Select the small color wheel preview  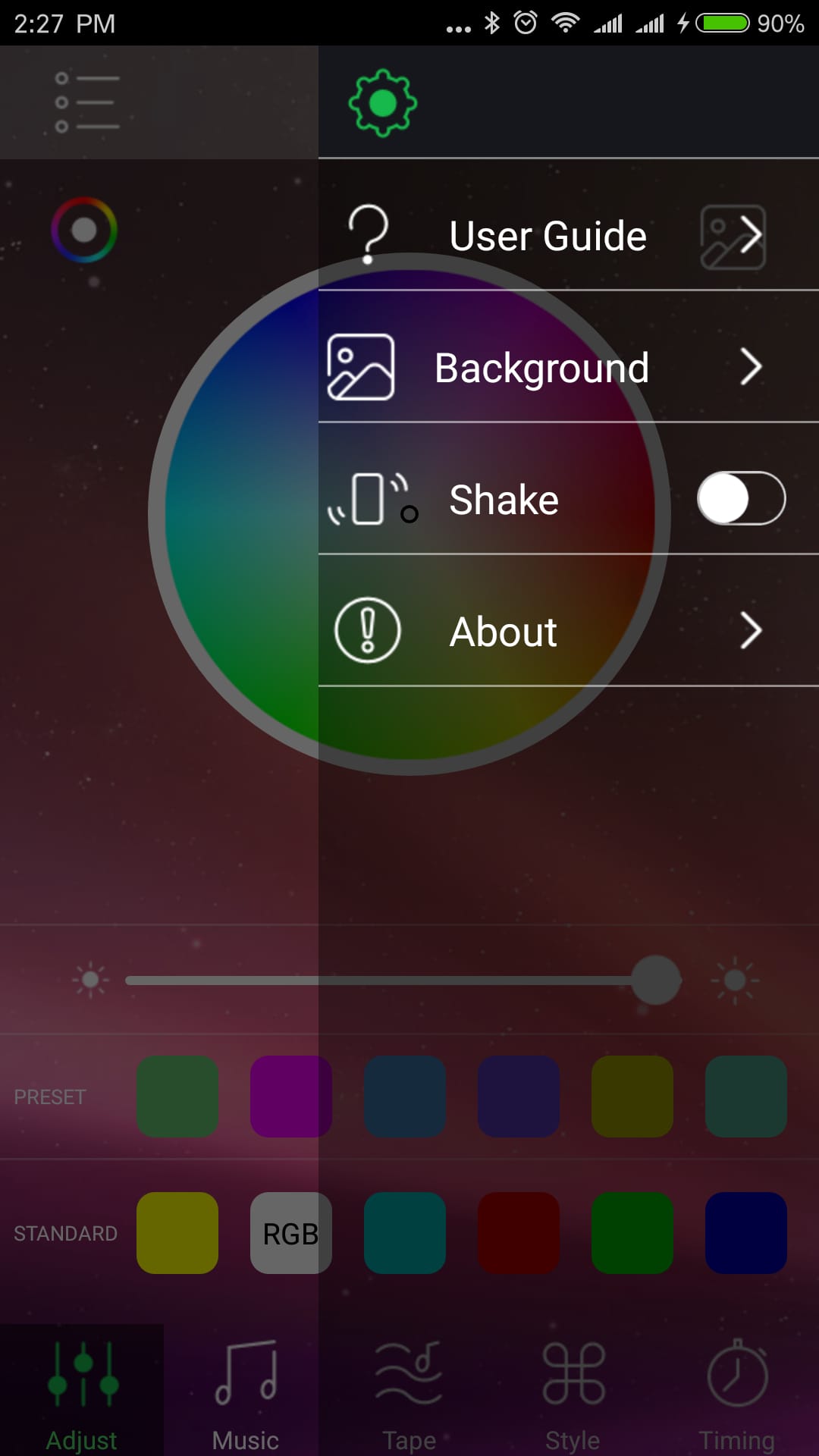point(85,231)
